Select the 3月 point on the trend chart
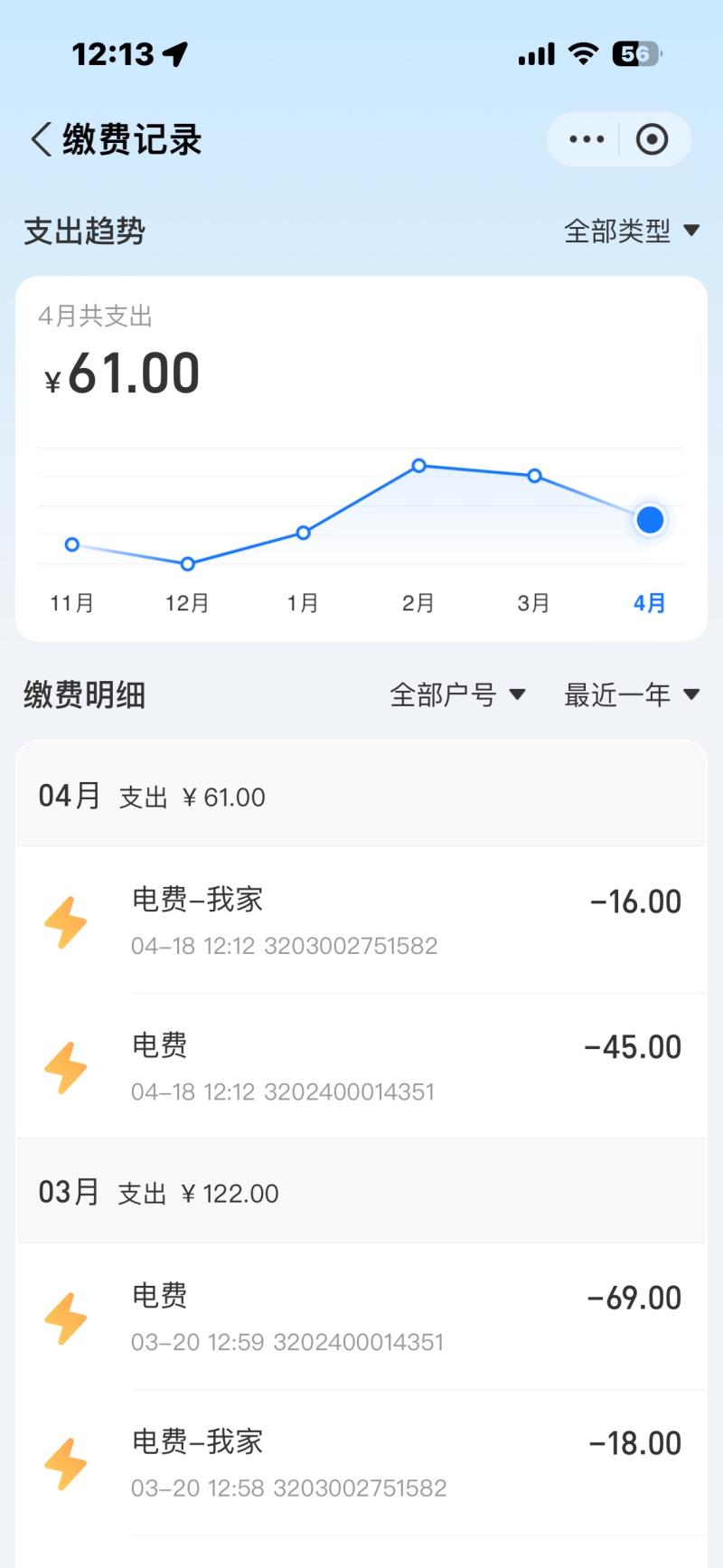This screenshot has height=1568, width=723. pos(534,476)
